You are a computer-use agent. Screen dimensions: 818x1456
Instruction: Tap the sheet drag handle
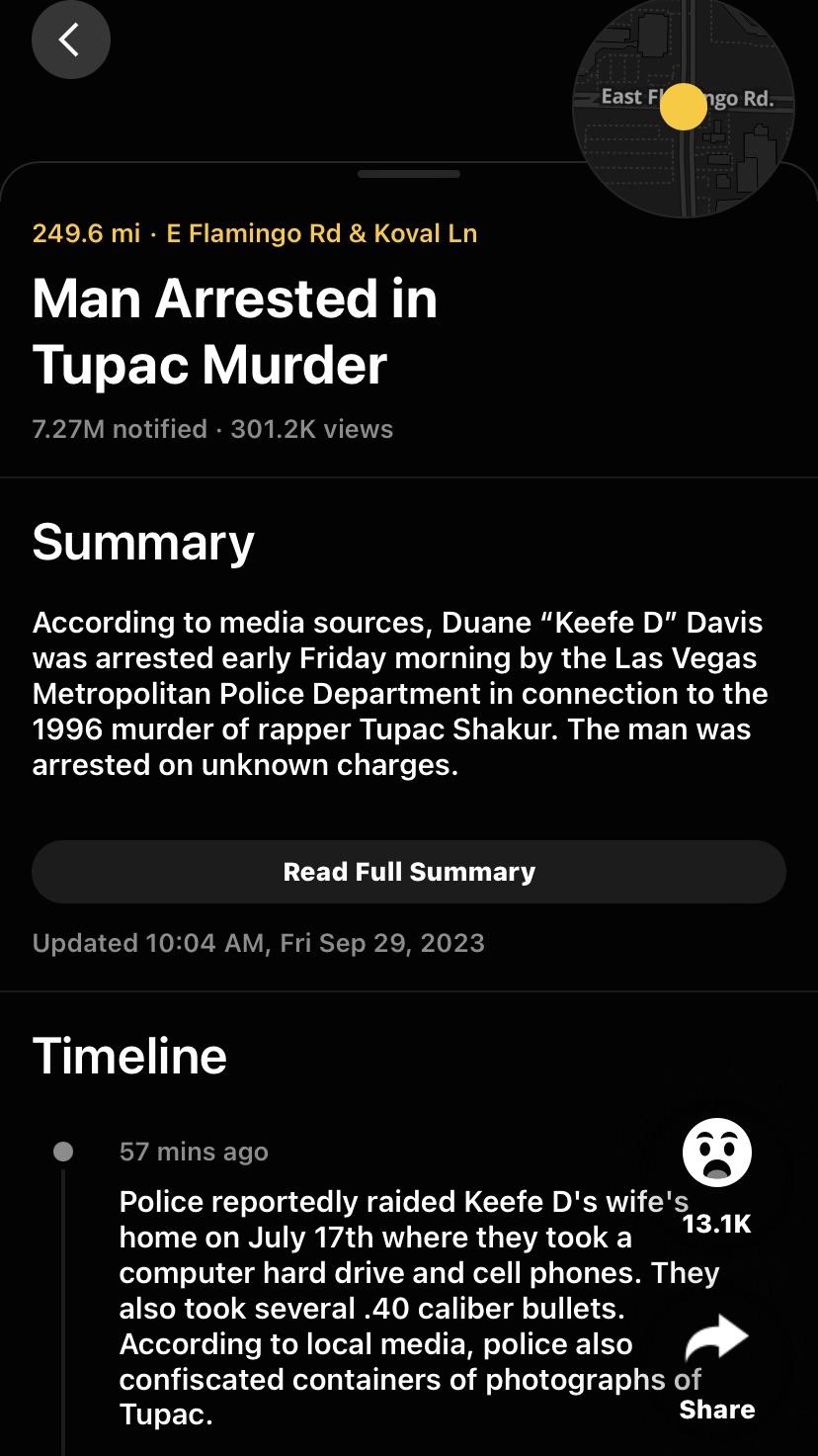[x=409, y=174]
